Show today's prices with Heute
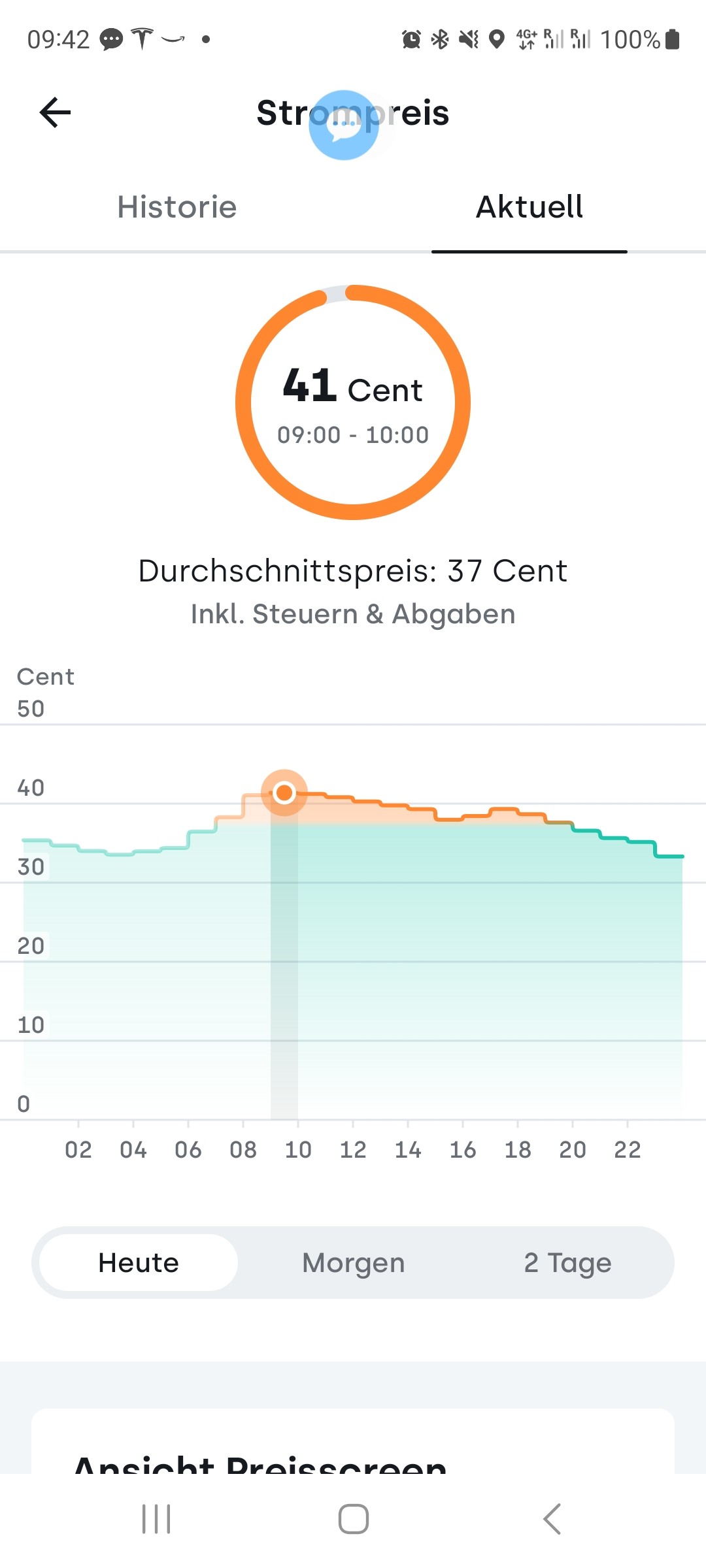This screenshot has width=706, height=1568. (139, 1262)
